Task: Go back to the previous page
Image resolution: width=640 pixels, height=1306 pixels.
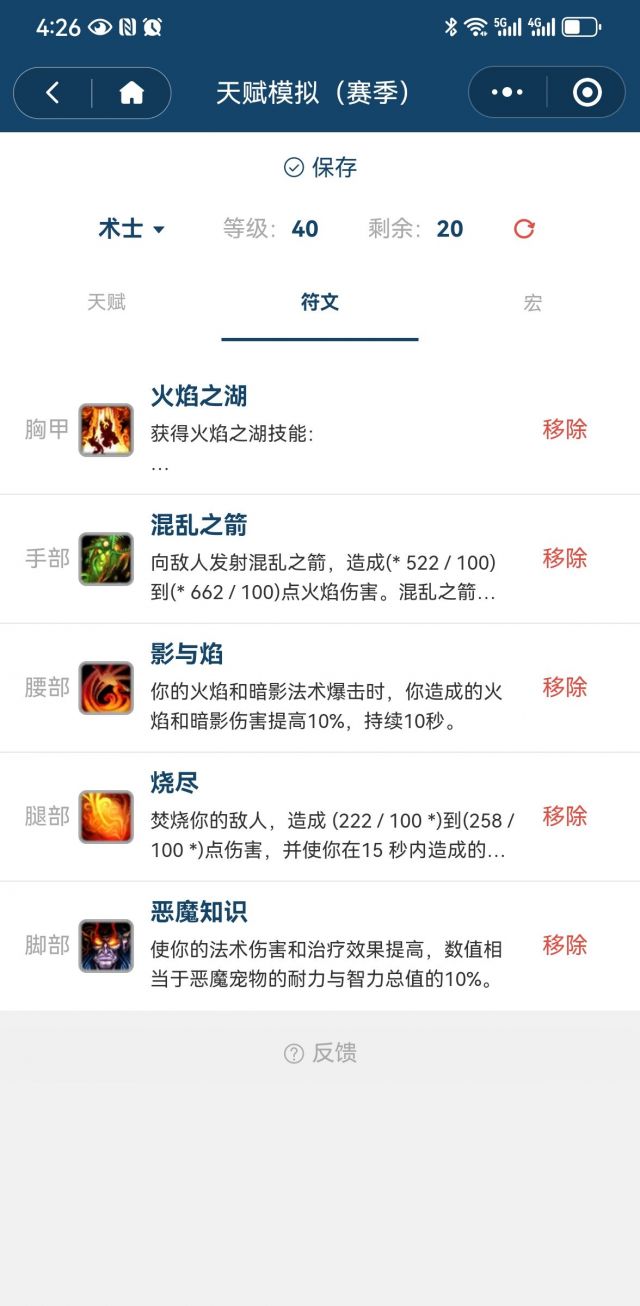Action: 53,93
